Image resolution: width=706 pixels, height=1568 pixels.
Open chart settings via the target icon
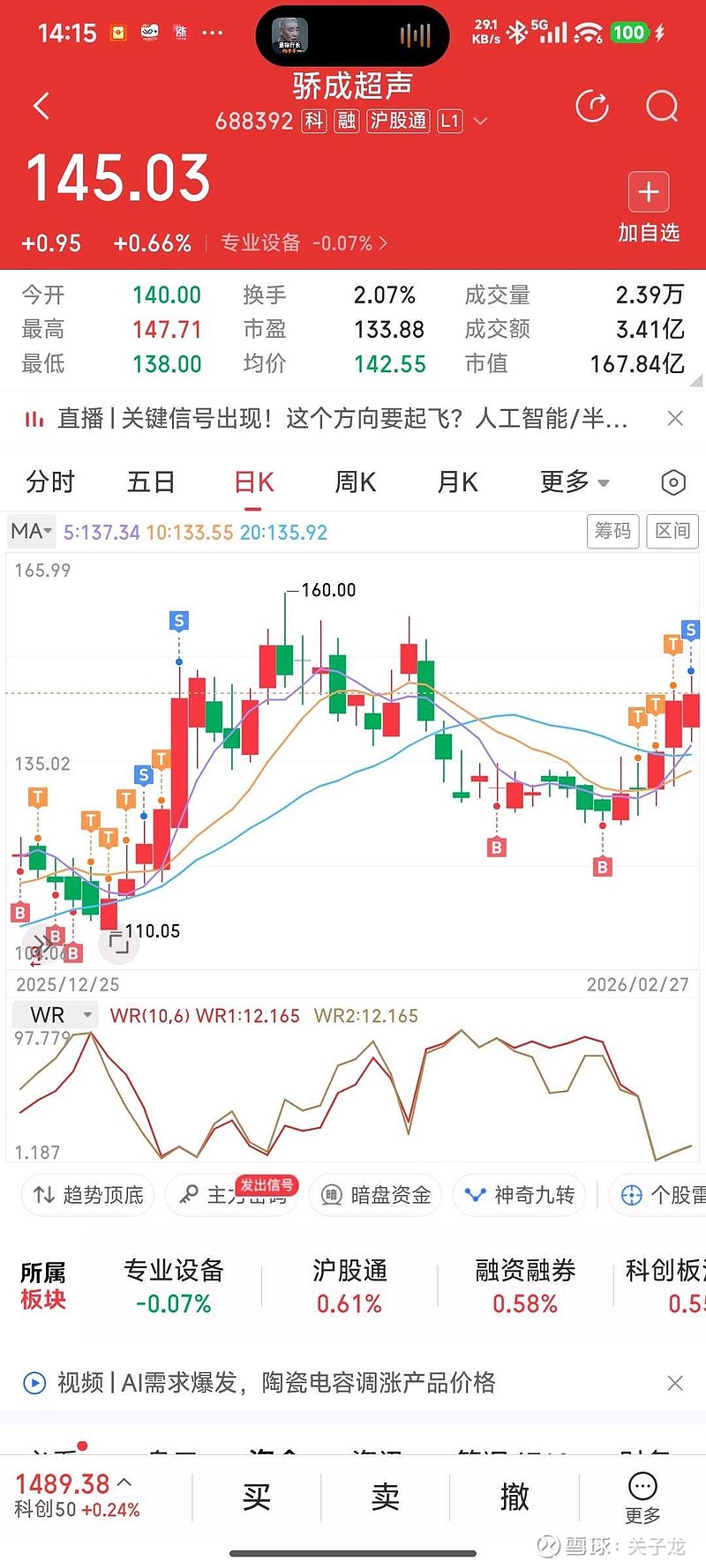[x=672, y=482]
